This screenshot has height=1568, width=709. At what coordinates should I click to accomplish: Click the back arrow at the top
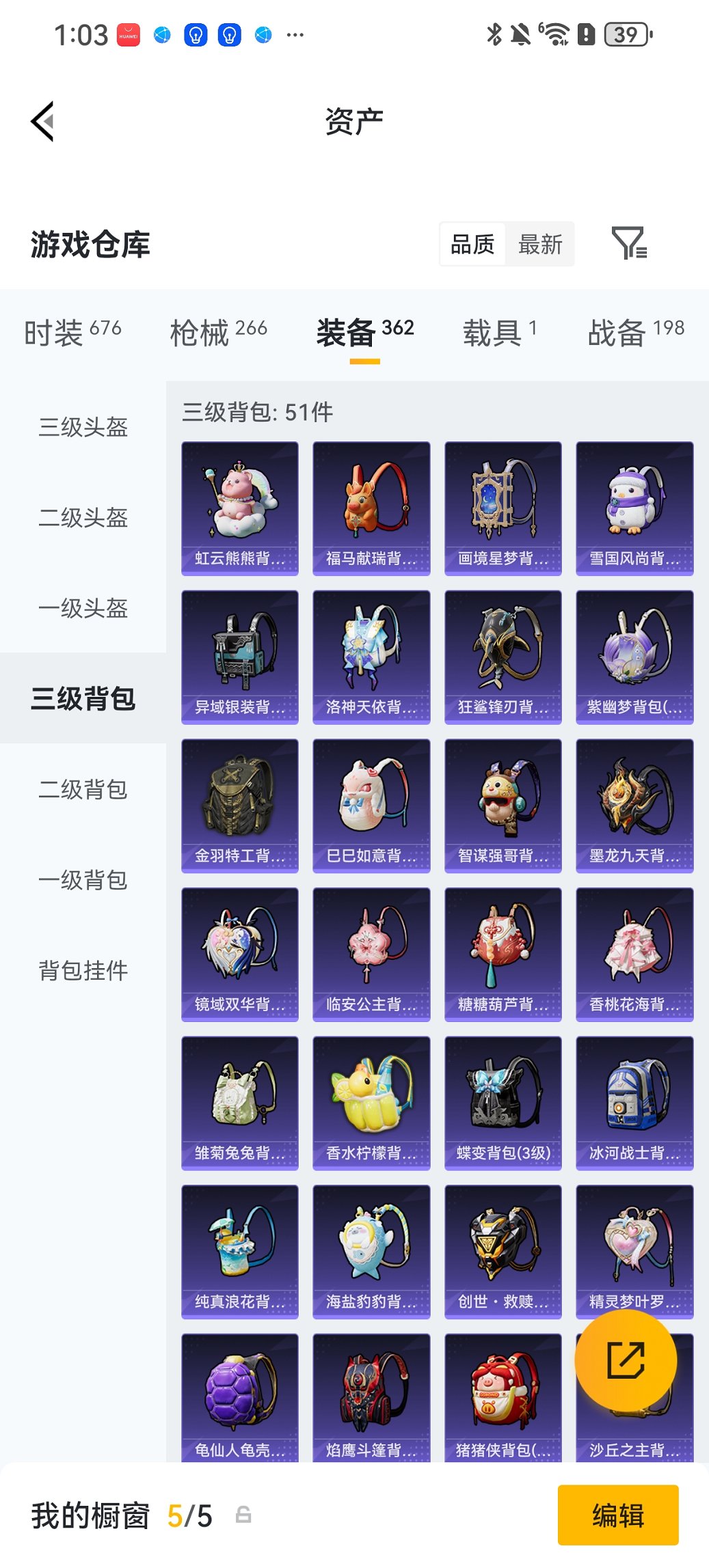point(42,120)
